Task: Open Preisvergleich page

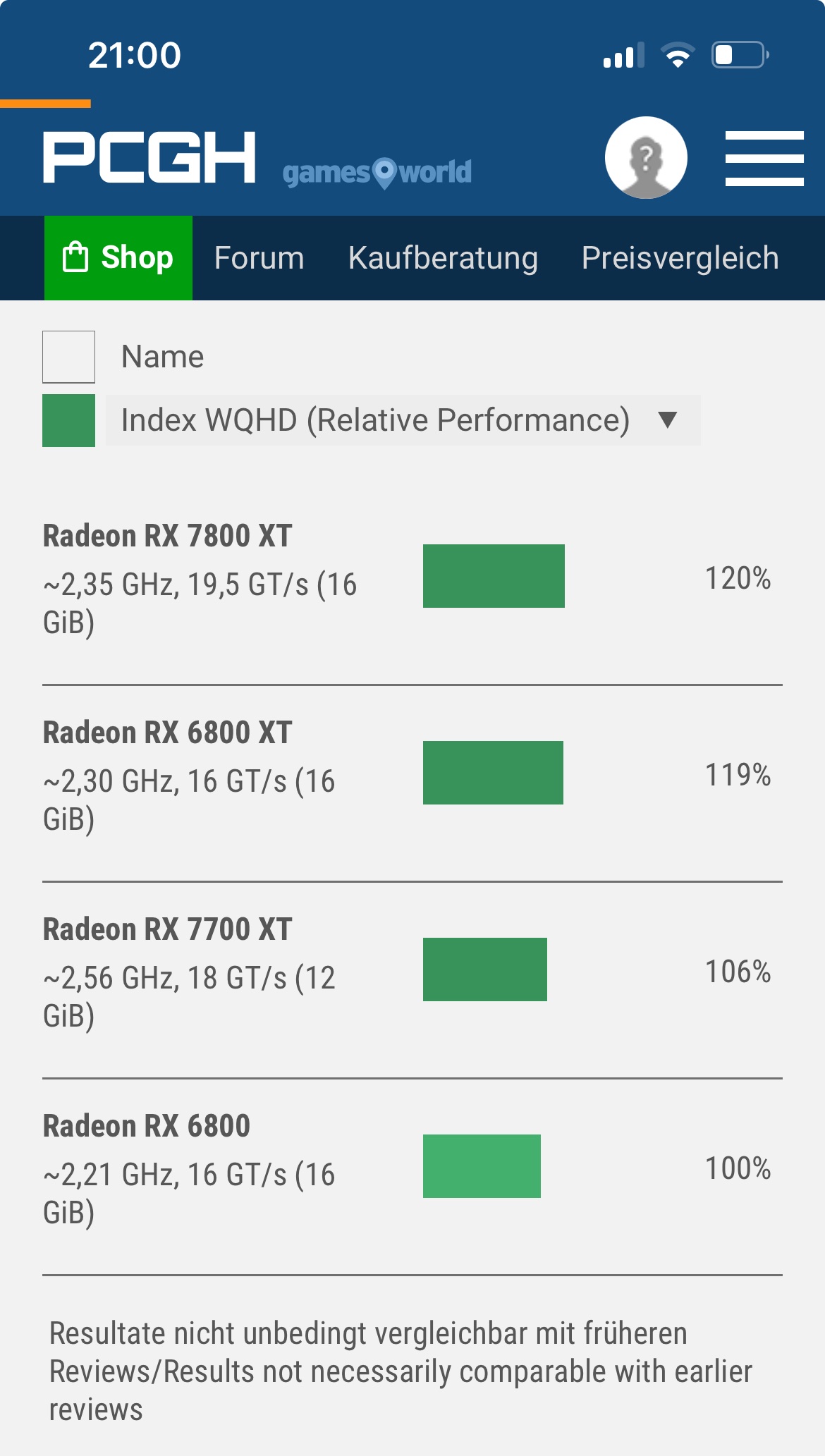Action: 680,258
